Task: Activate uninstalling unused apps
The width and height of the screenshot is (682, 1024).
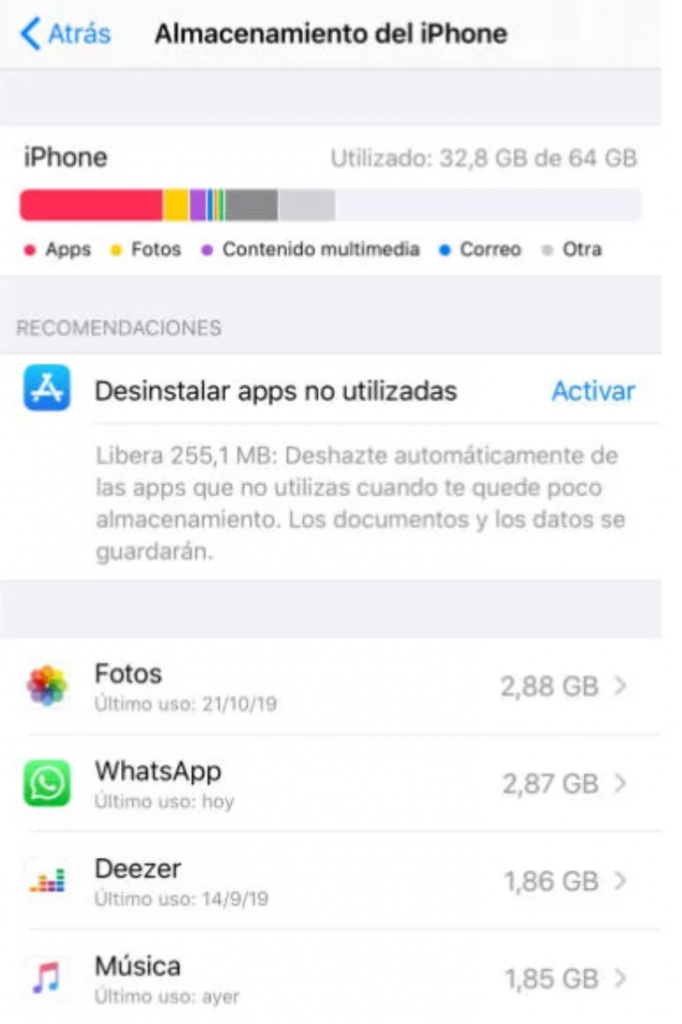Action: coord(593,391)
